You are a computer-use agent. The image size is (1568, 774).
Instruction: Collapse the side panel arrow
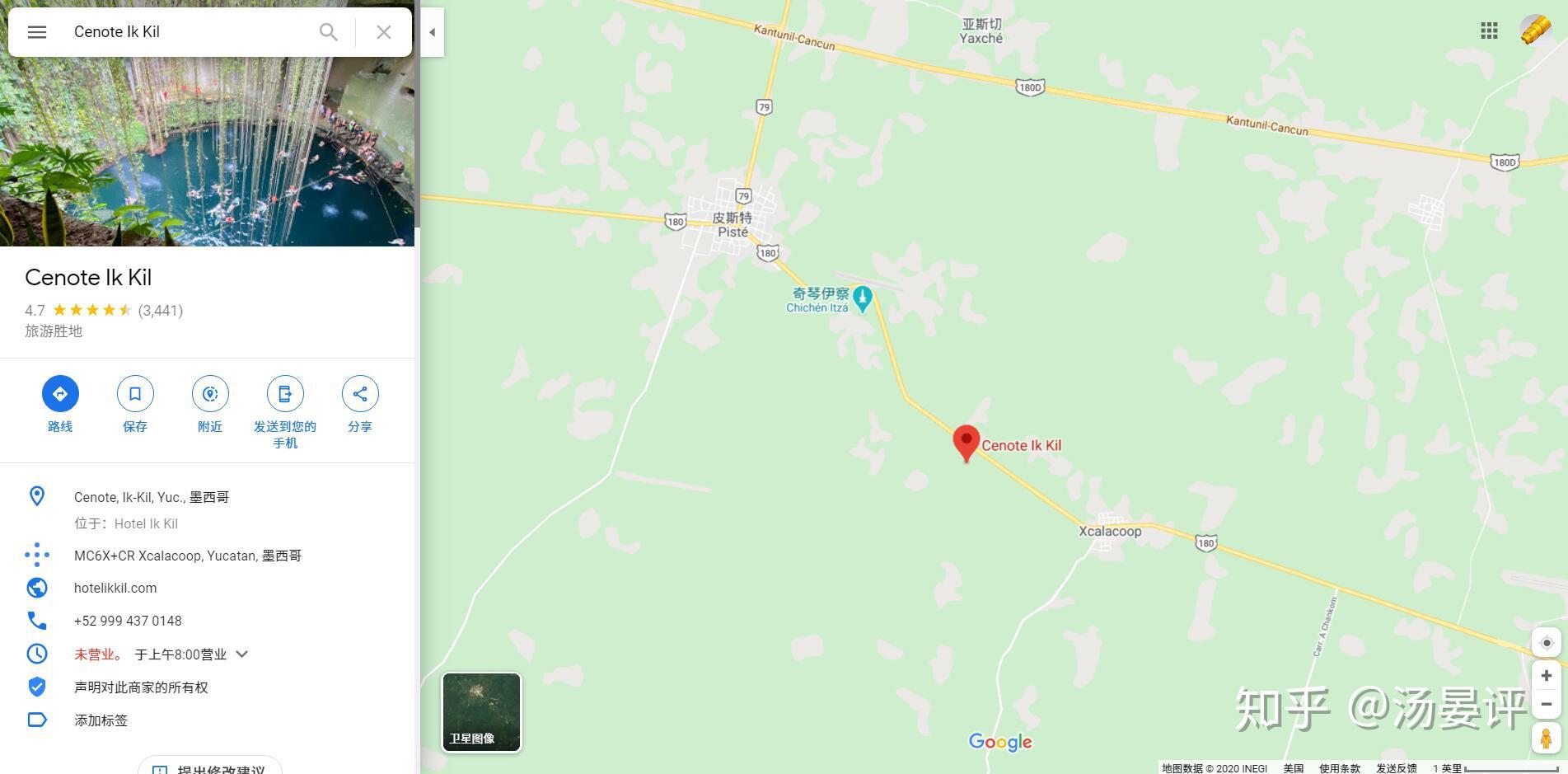(x=432, y=32)
